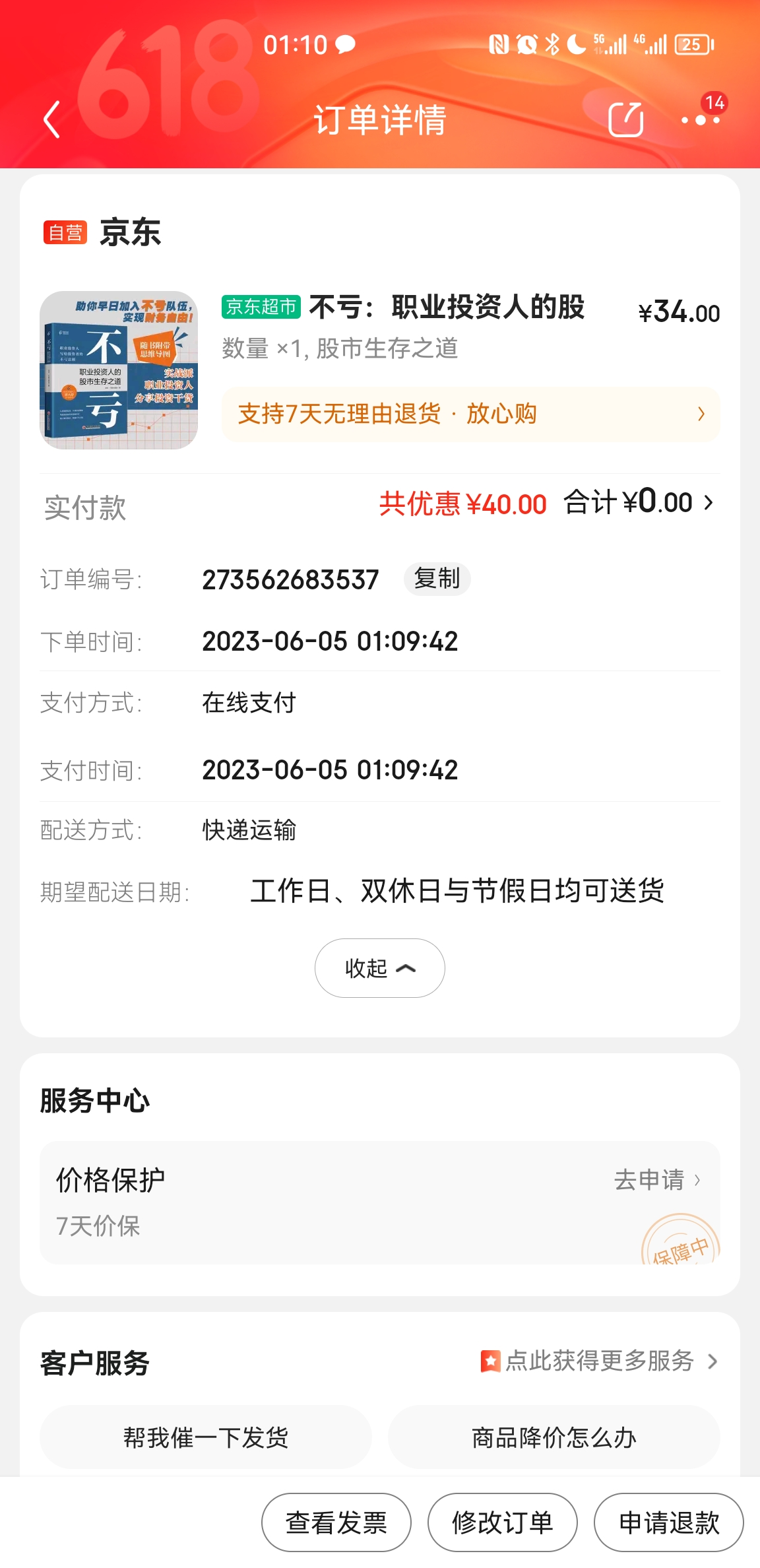The height and width of the screenshot is (1568, 760).
Task: Select 帮我催一下发货 option
Action: click(206, 1437)
